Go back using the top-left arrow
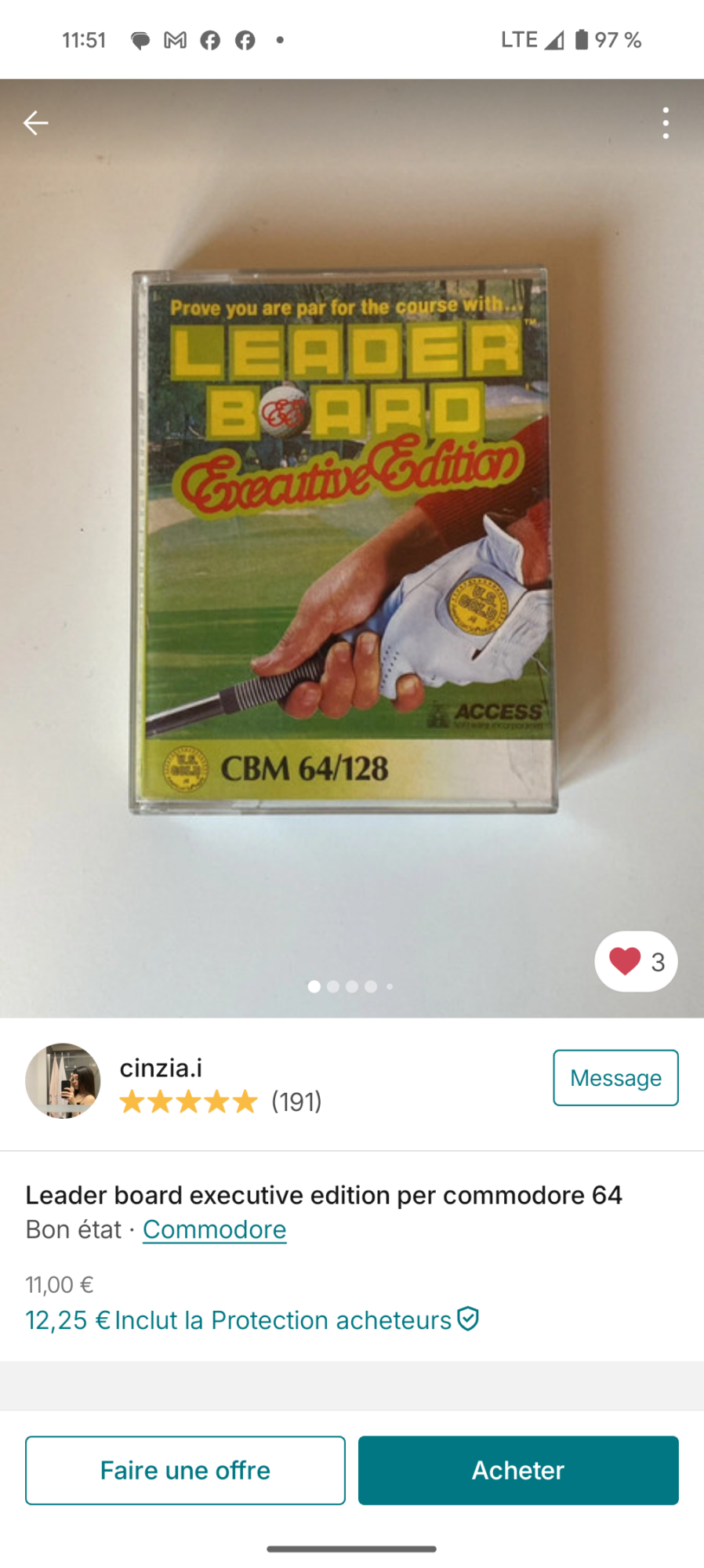This screenshot has height=1568, width=704. point(35,123)
